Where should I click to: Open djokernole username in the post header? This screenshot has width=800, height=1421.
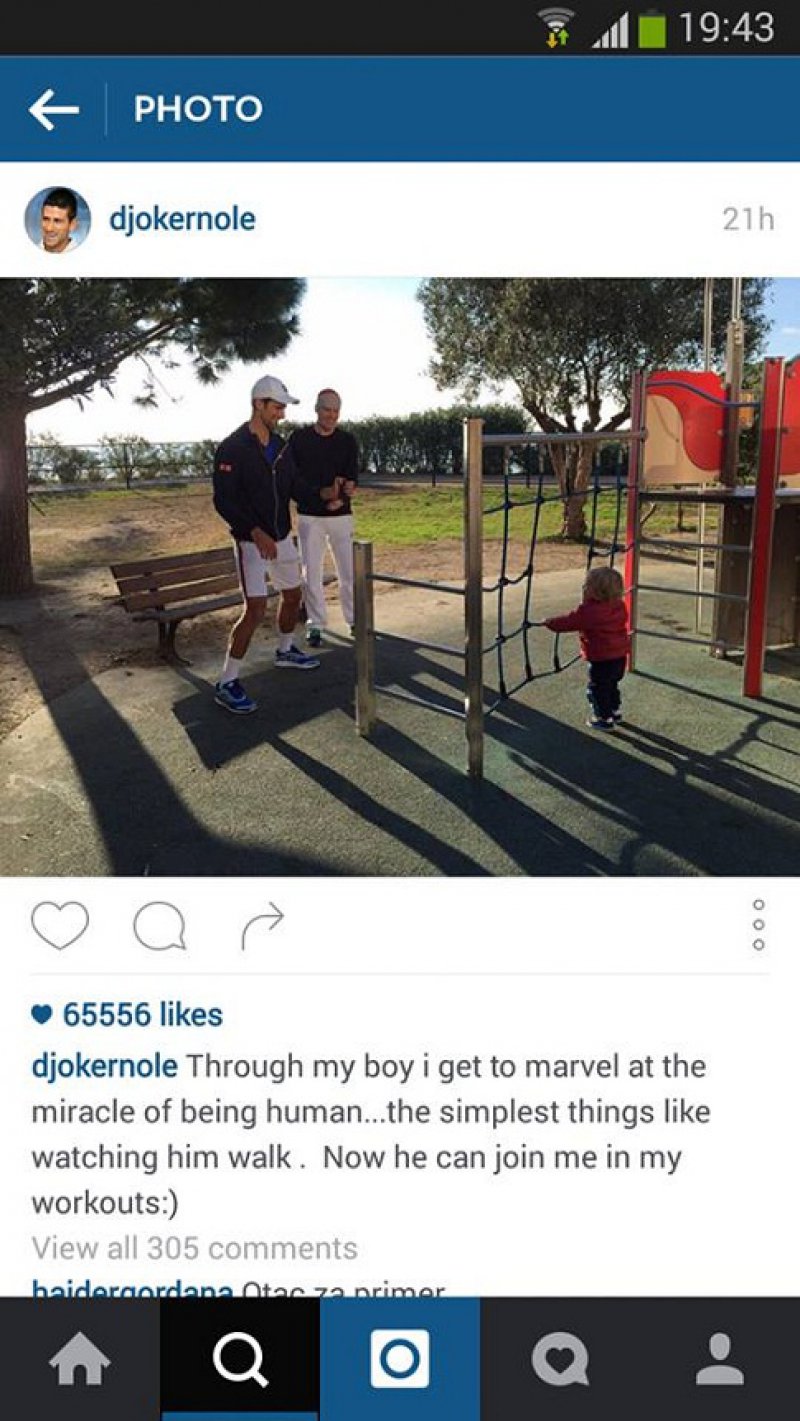(x=182, y=219)
